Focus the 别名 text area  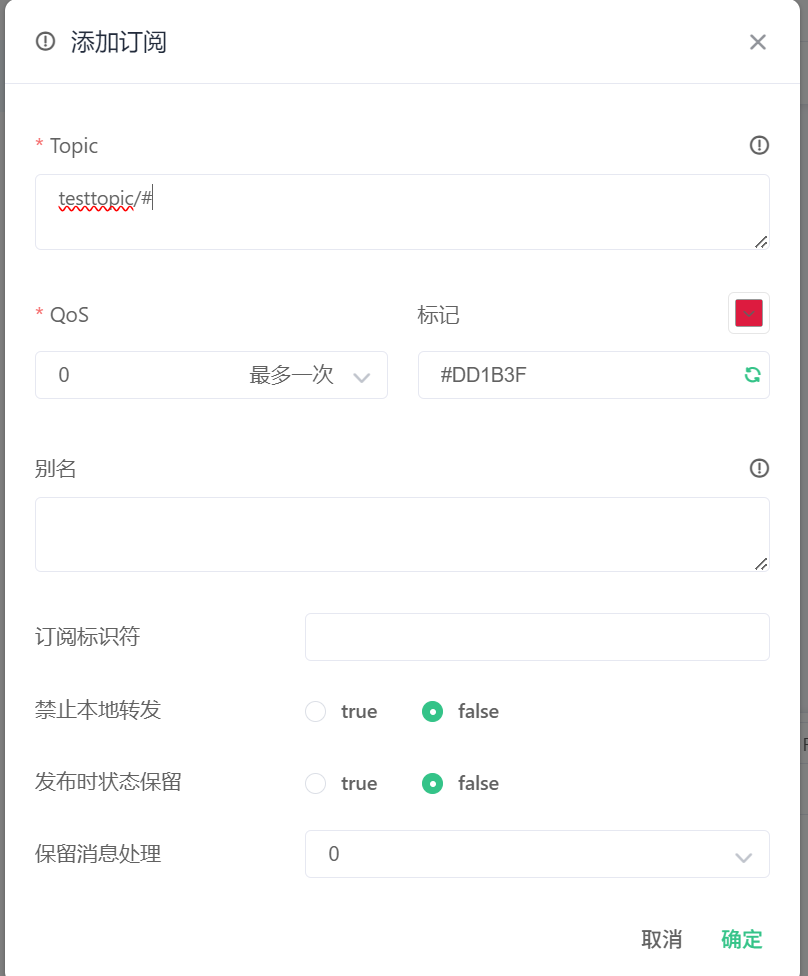(402, 534)
